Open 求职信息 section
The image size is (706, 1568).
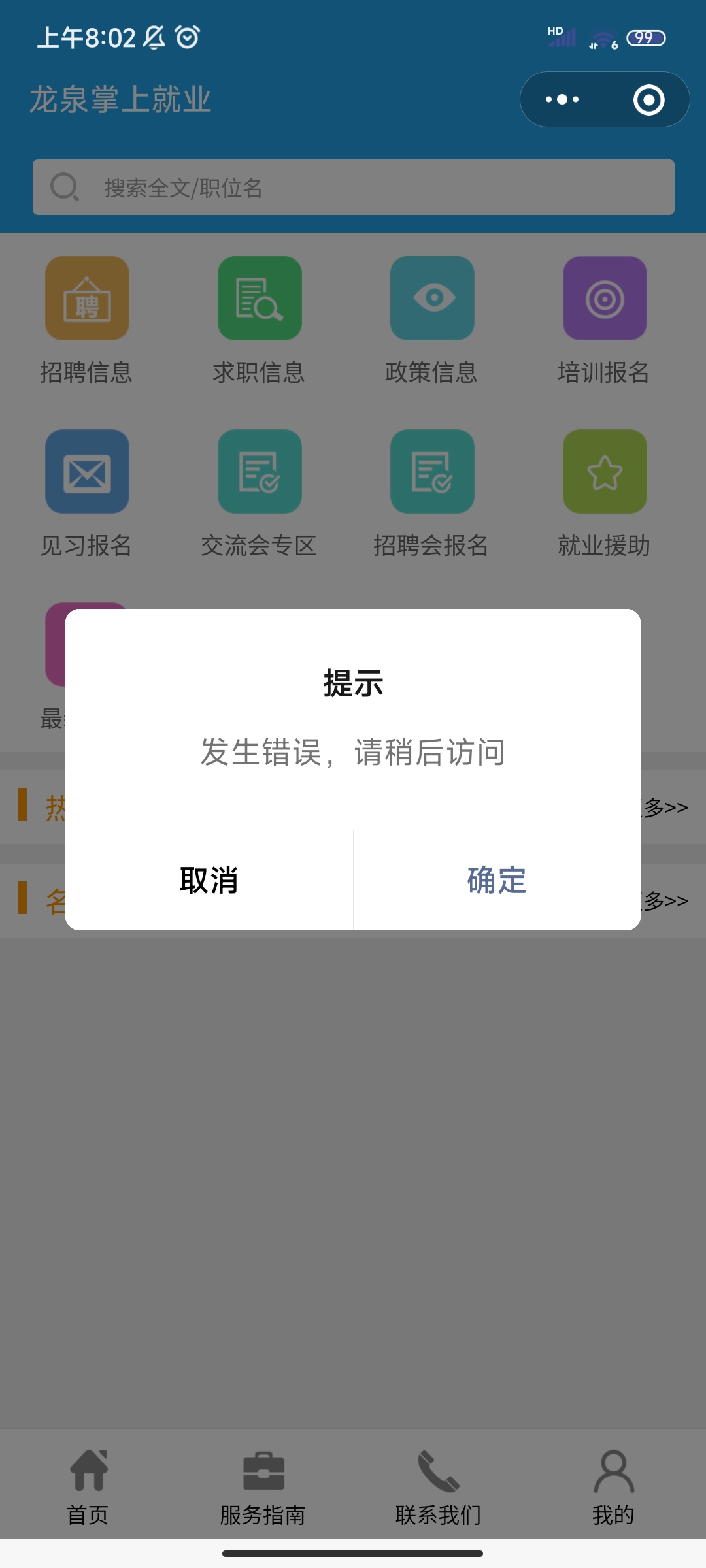tap(260, 320)
